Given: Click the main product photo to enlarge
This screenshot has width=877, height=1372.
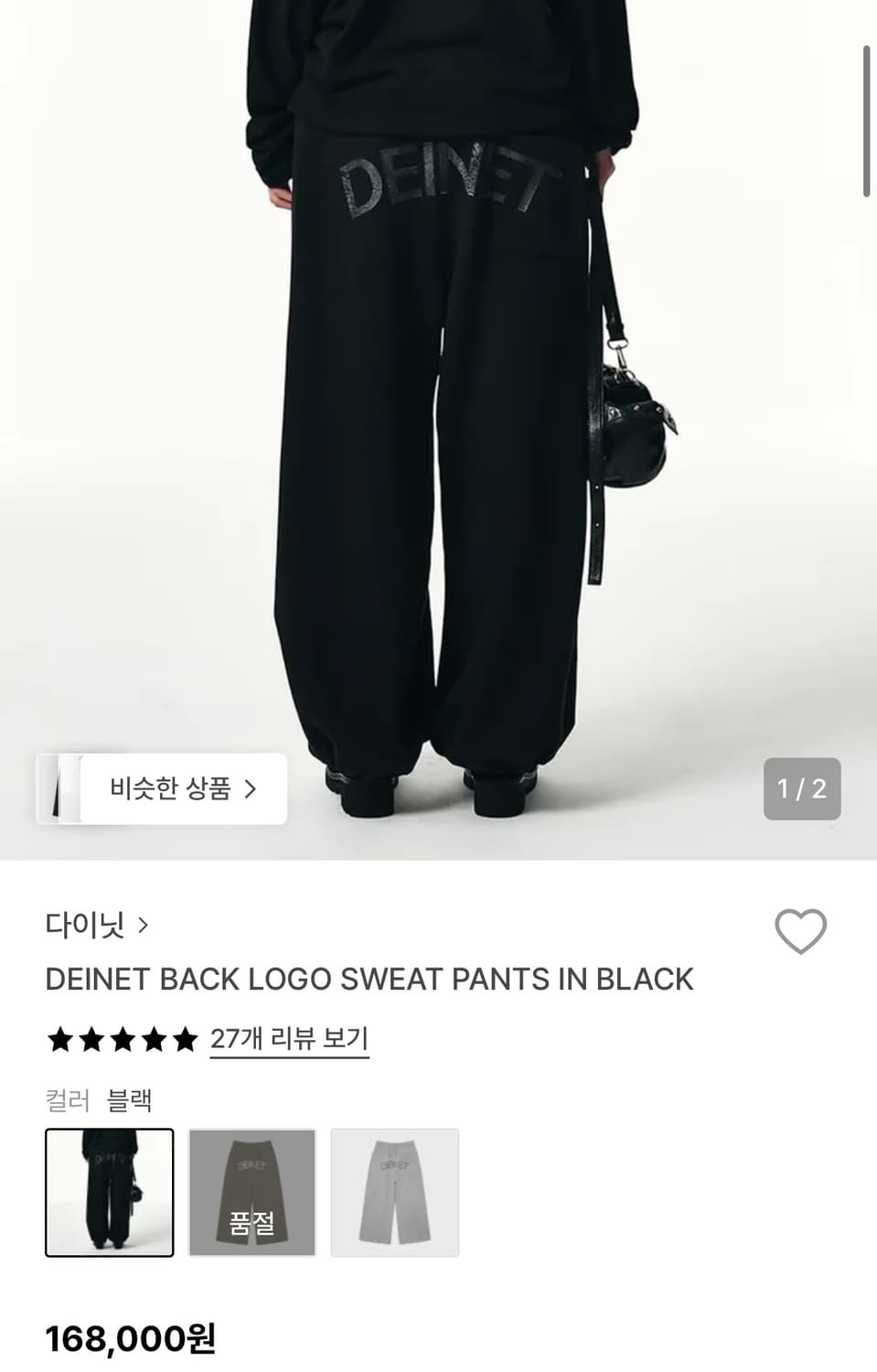Looking at the screenshot, I should click(x=439, y=412).
